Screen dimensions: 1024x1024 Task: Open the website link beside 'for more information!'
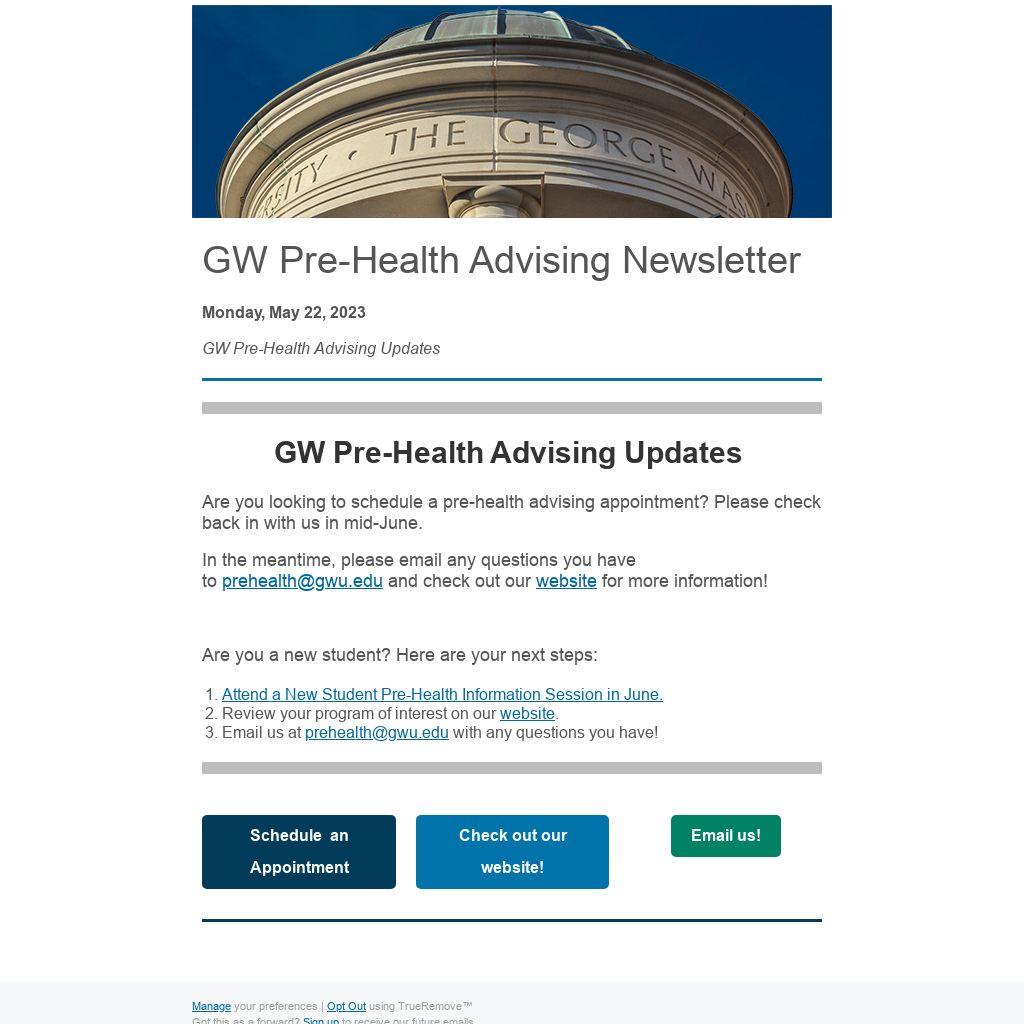[x=566, y=581]
